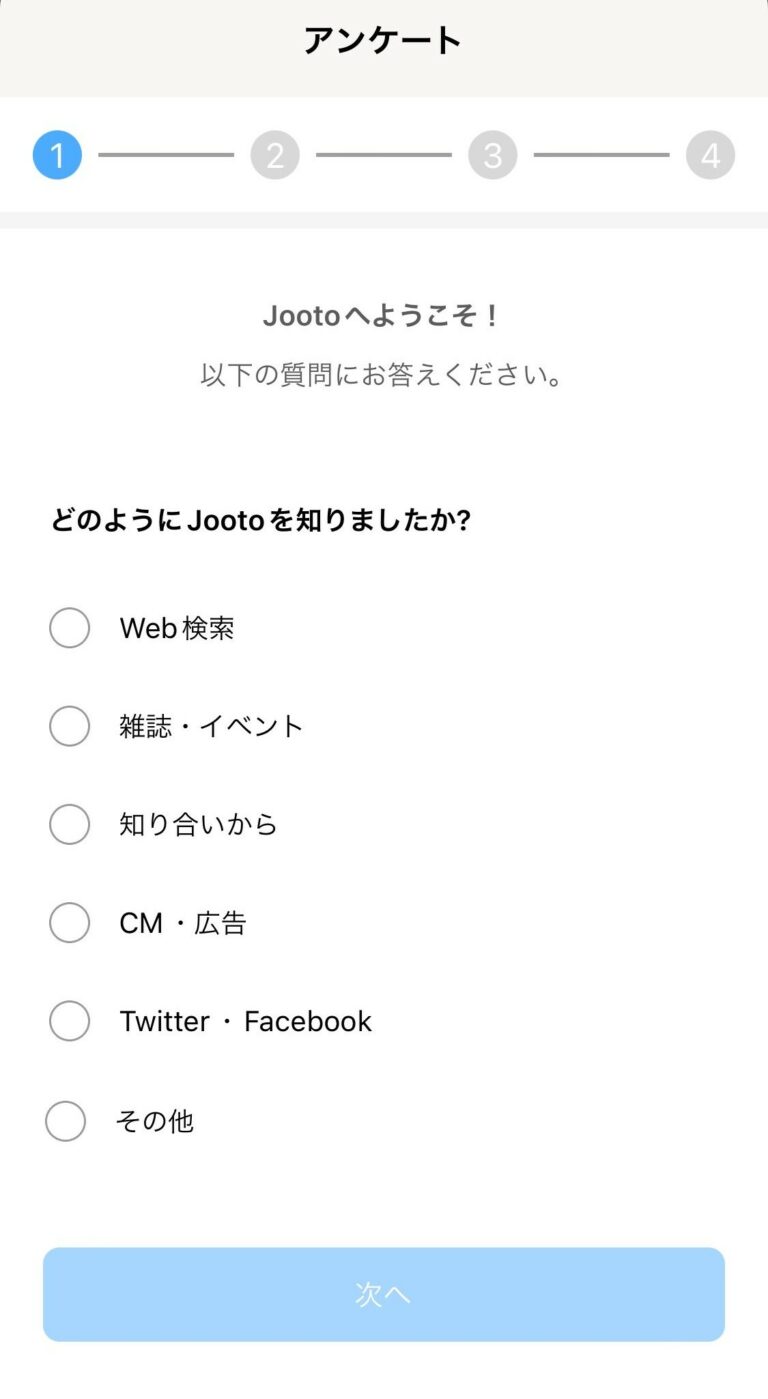Screen dimensions: 768x1399
Task: Click the progress bar between steps 3 and 4
Action: (601, 154)
